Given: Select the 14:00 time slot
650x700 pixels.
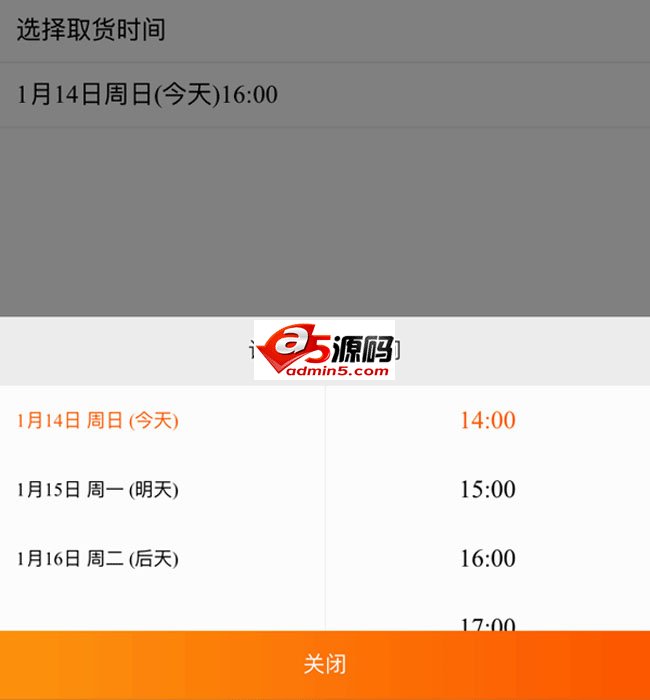Looking at the screenshot, I should click(x=487, y=421).
